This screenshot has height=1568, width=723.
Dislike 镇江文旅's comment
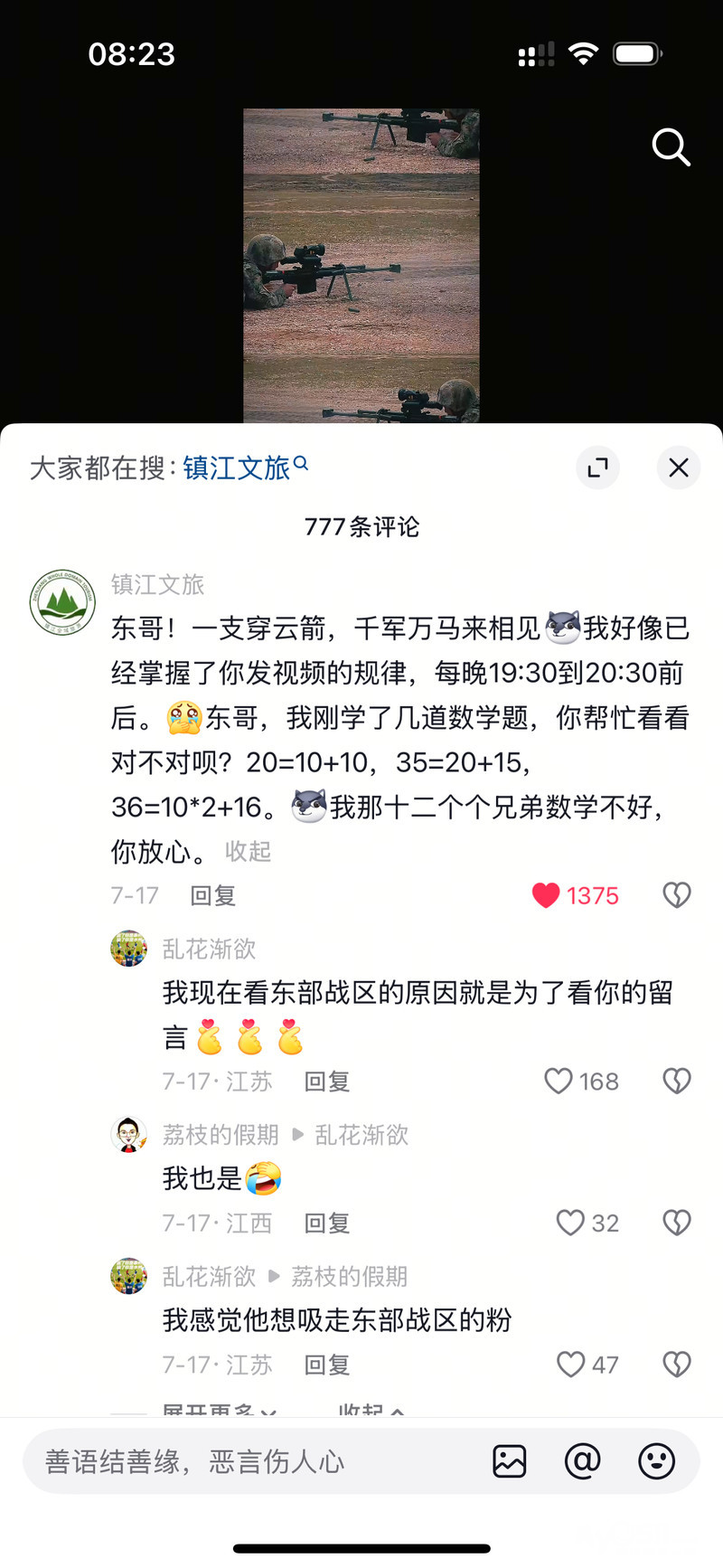tap(676, 895)
